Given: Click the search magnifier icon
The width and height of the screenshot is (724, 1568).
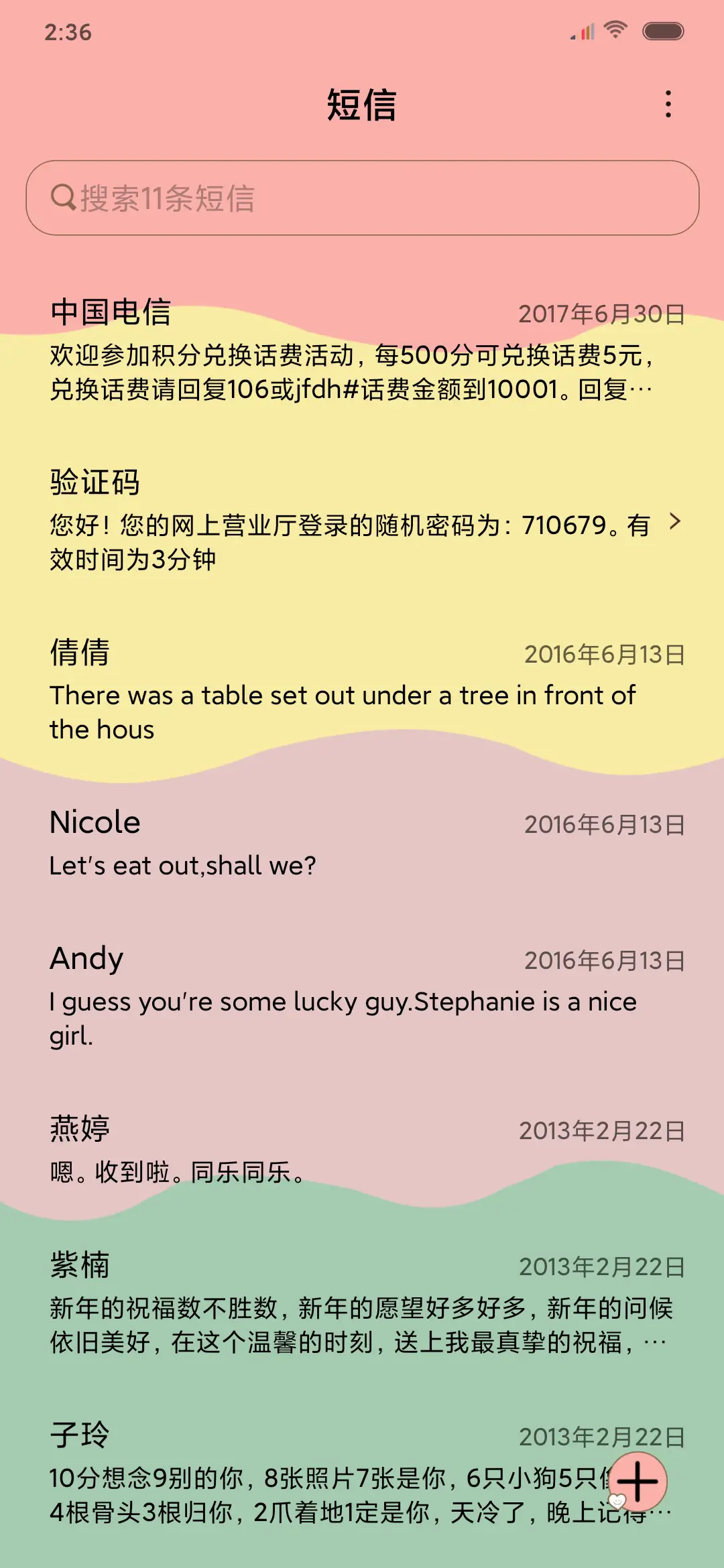Looking at the screenshot, I should pyautogui.click(x=62, y=198).
